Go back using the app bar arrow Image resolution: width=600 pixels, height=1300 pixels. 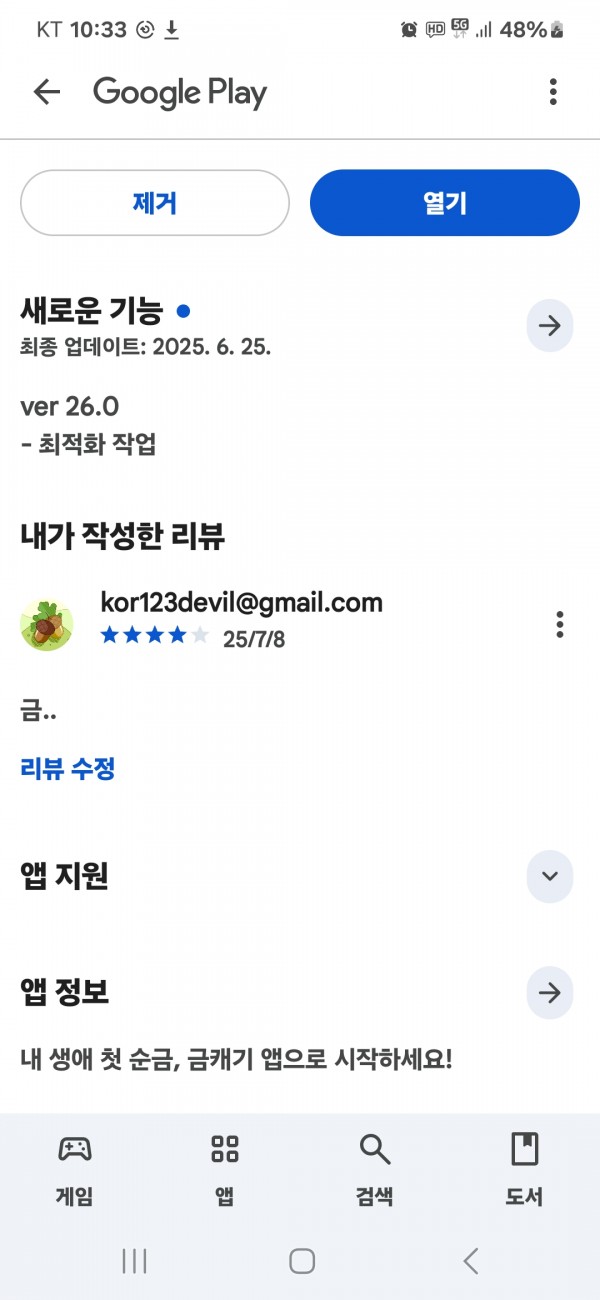click(47, 93)
